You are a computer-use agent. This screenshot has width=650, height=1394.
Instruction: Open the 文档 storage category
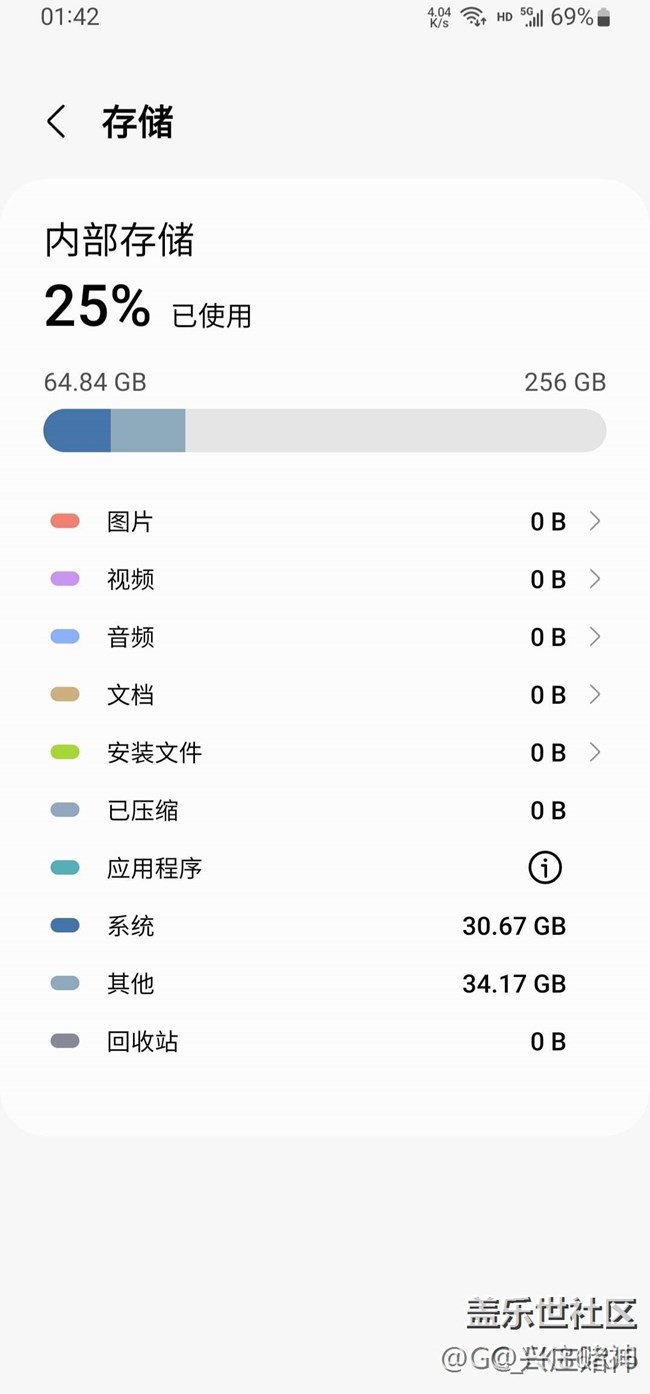tap(325, 694)
